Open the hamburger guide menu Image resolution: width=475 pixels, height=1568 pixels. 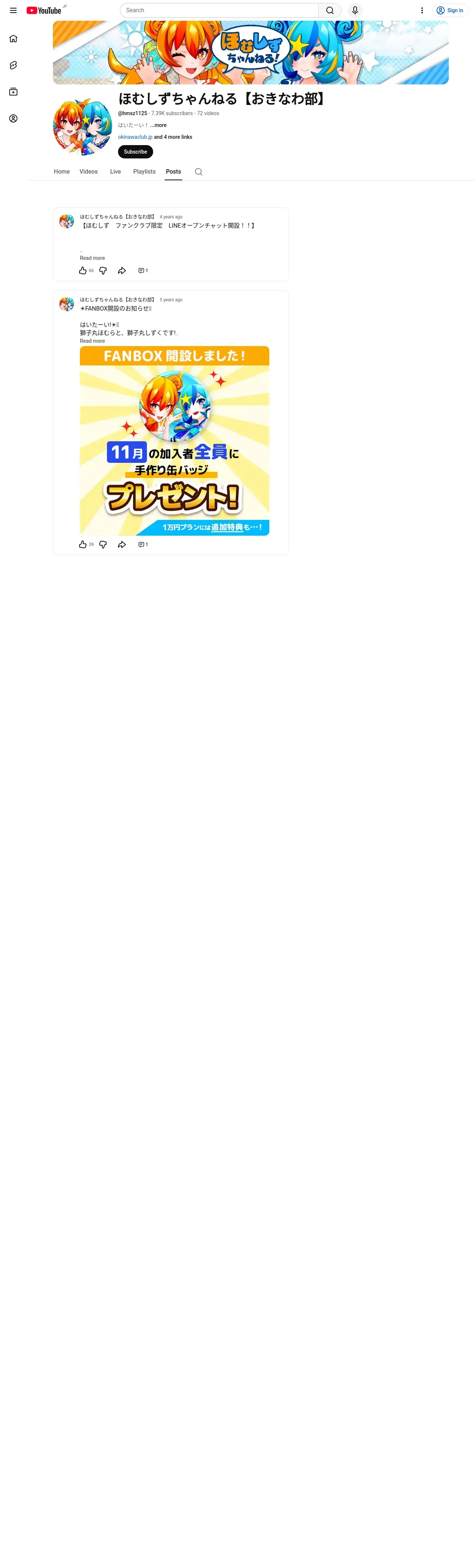point(13,10)
